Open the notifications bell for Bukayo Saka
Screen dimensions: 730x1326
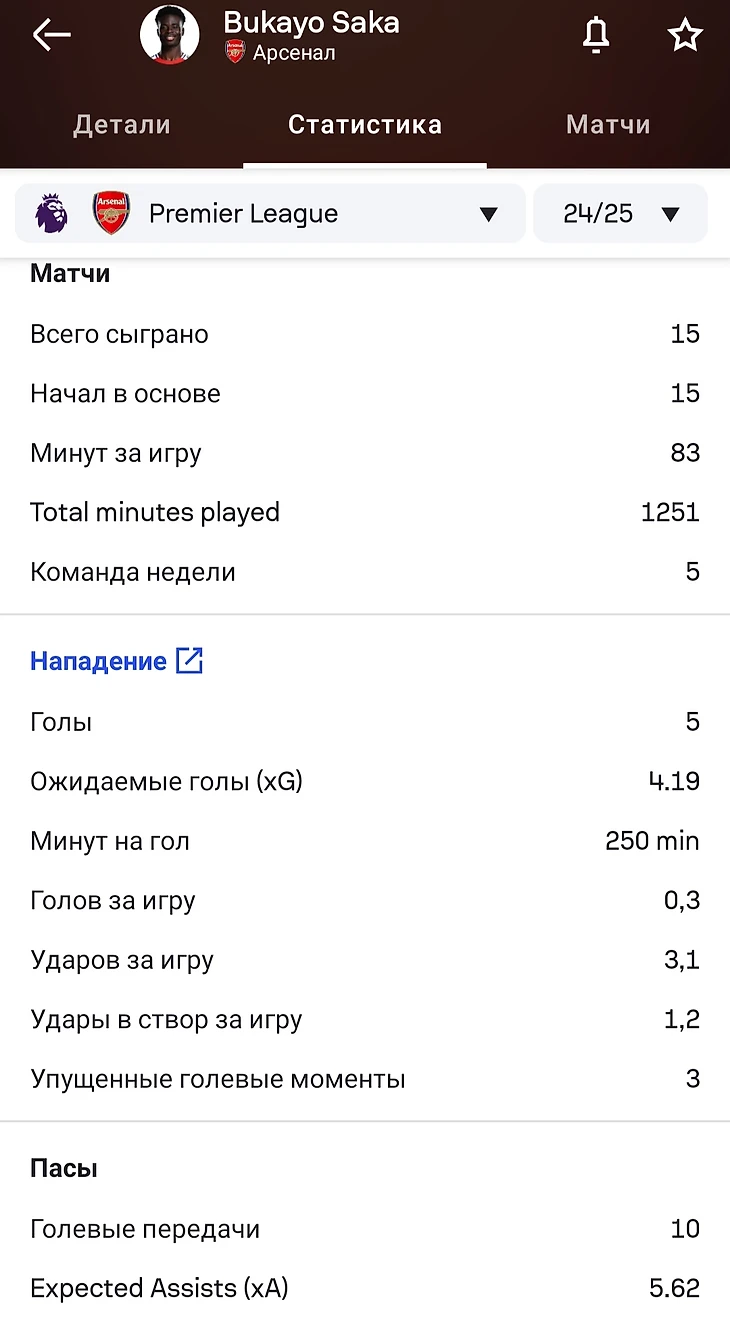click(596, 35)
